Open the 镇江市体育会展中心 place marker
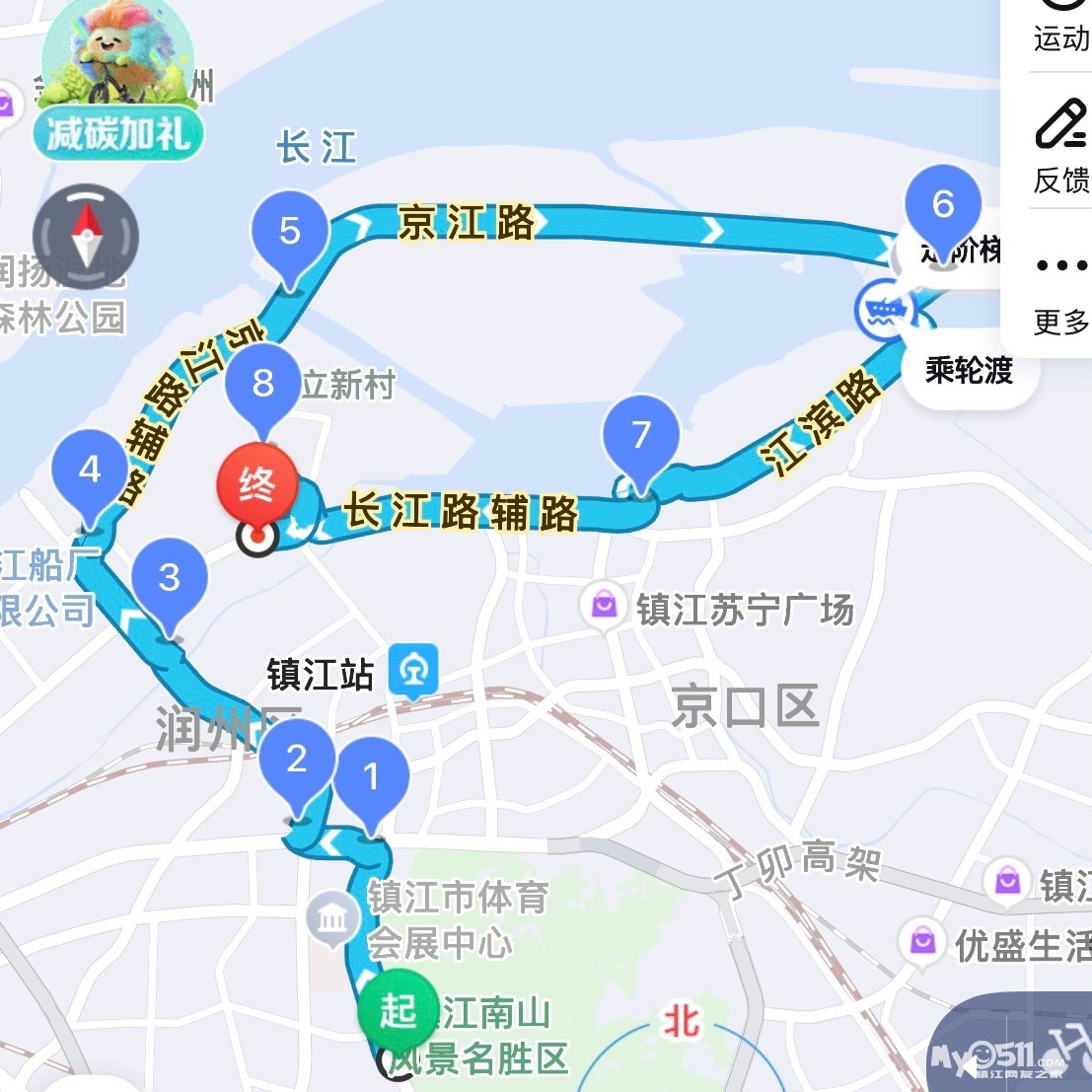 tap(333, 918)
